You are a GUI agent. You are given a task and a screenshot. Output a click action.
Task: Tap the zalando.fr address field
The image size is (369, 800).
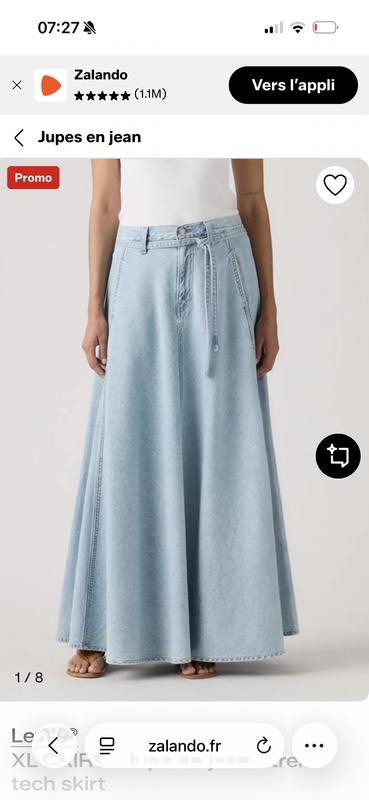coord(184,746)
